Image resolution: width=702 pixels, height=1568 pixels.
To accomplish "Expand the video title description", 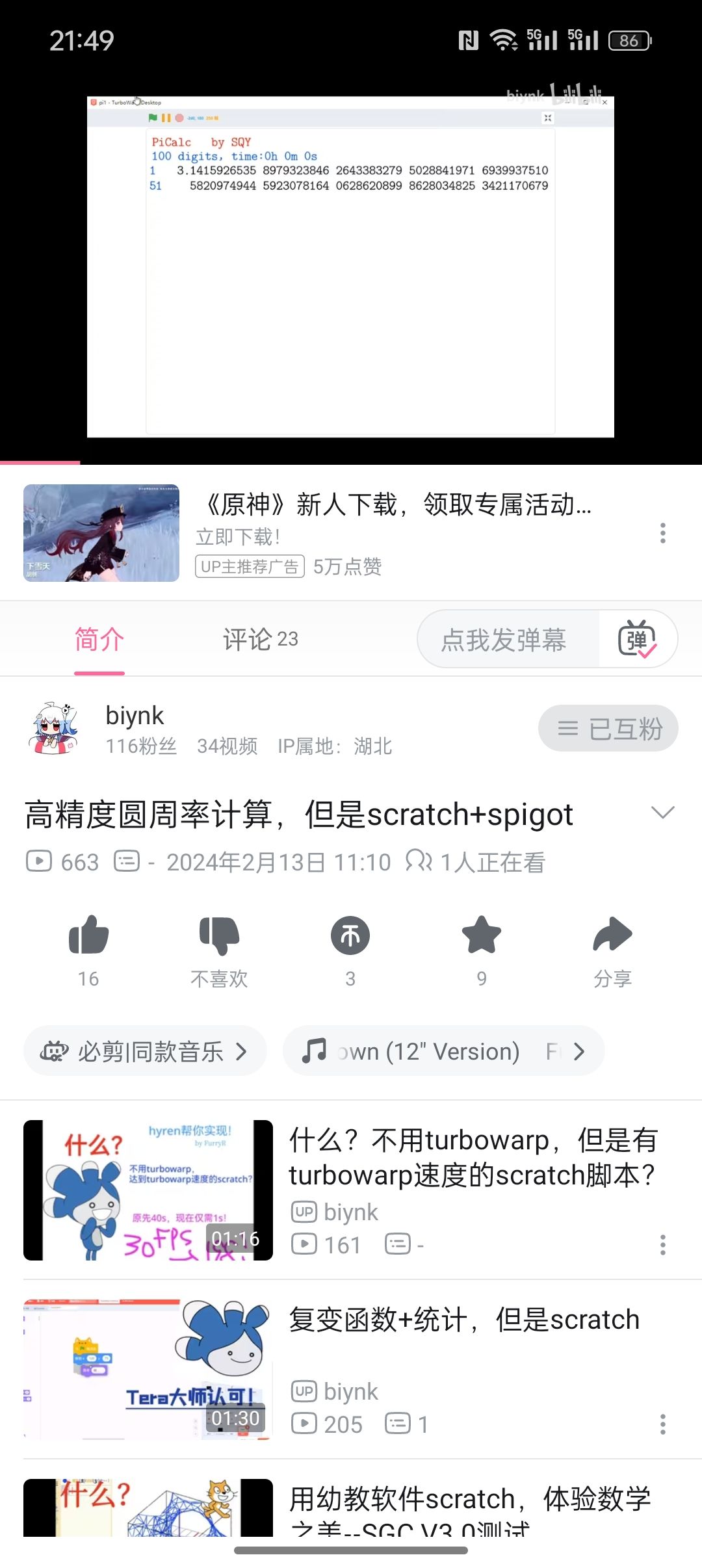I will coord(663,813).
